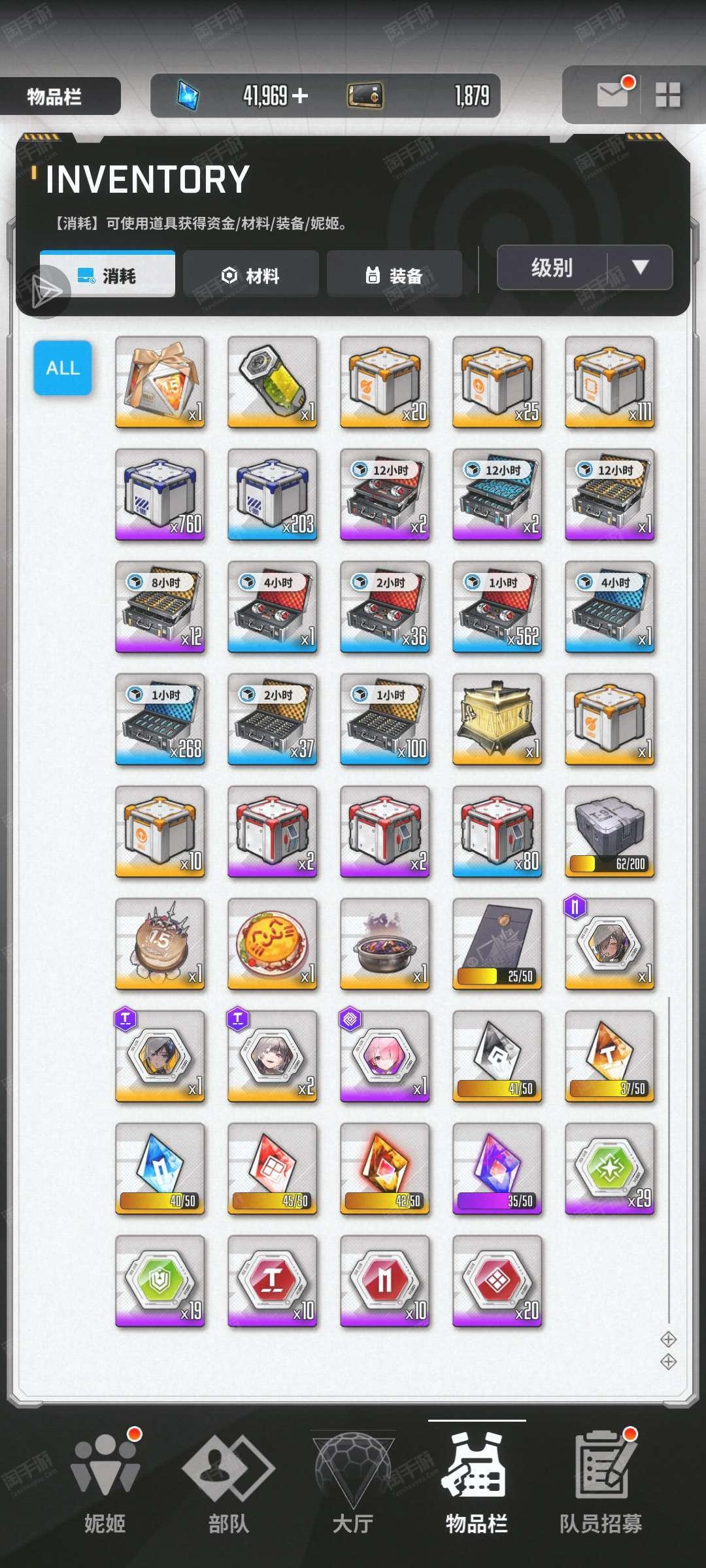Image resolution: width=706 pixels, height=1568 pixels.
Task: Add more gems via plus button
Action: (300, 96)
